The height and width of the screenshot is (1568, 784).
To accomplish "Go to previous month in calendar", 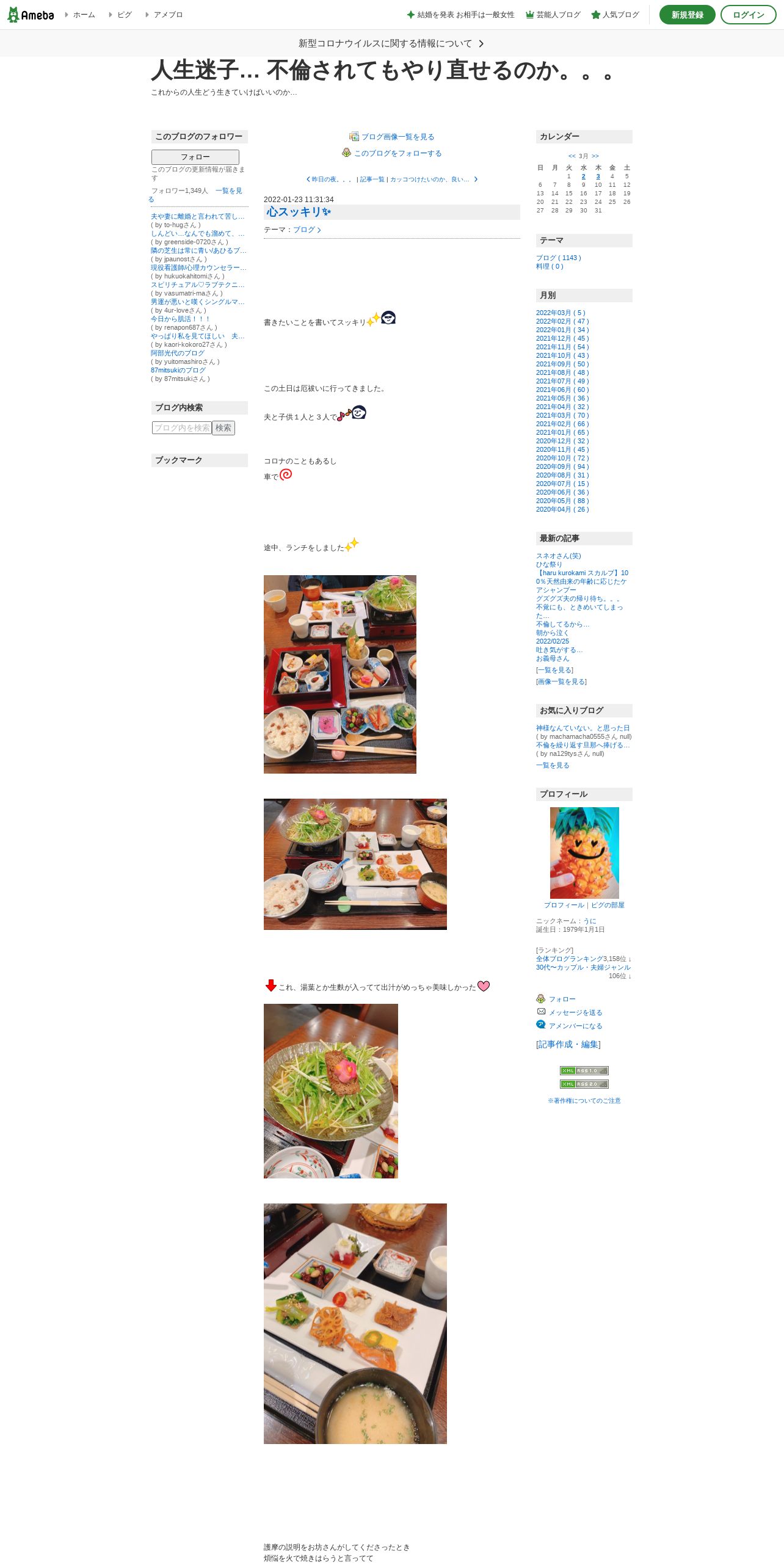I will click(x=572, y=156).
